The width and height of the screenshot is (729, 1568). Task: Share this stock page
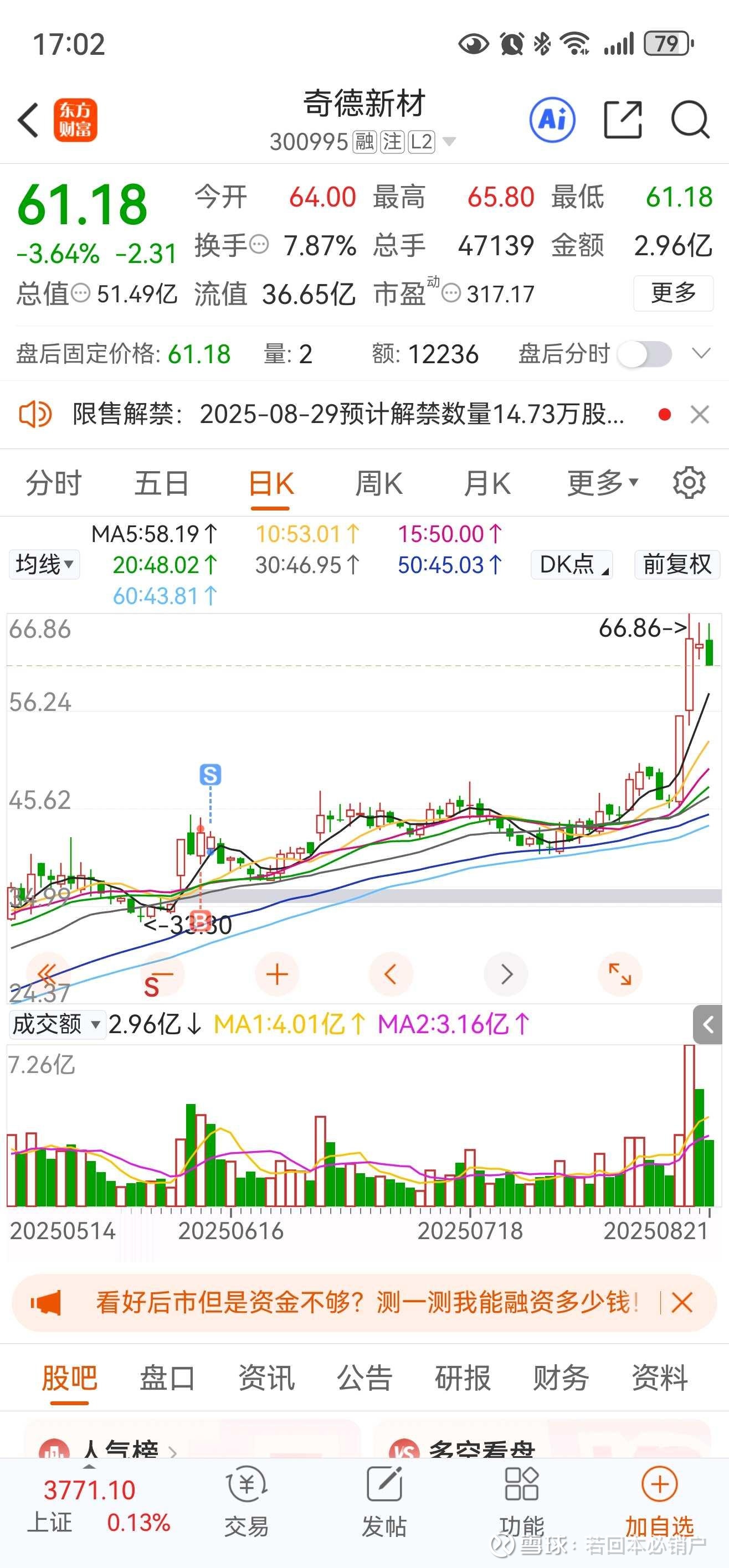[x=623, y=119]
